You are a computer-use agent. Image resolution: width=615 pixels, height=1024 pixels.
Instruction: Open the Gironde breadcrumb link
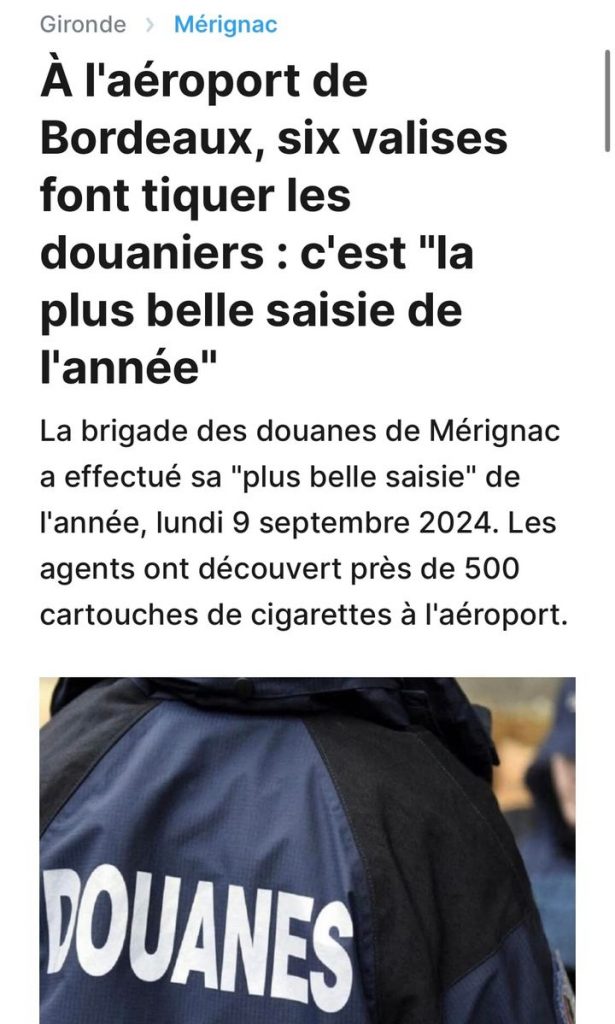pyautogui.click(x=83, y=24)
